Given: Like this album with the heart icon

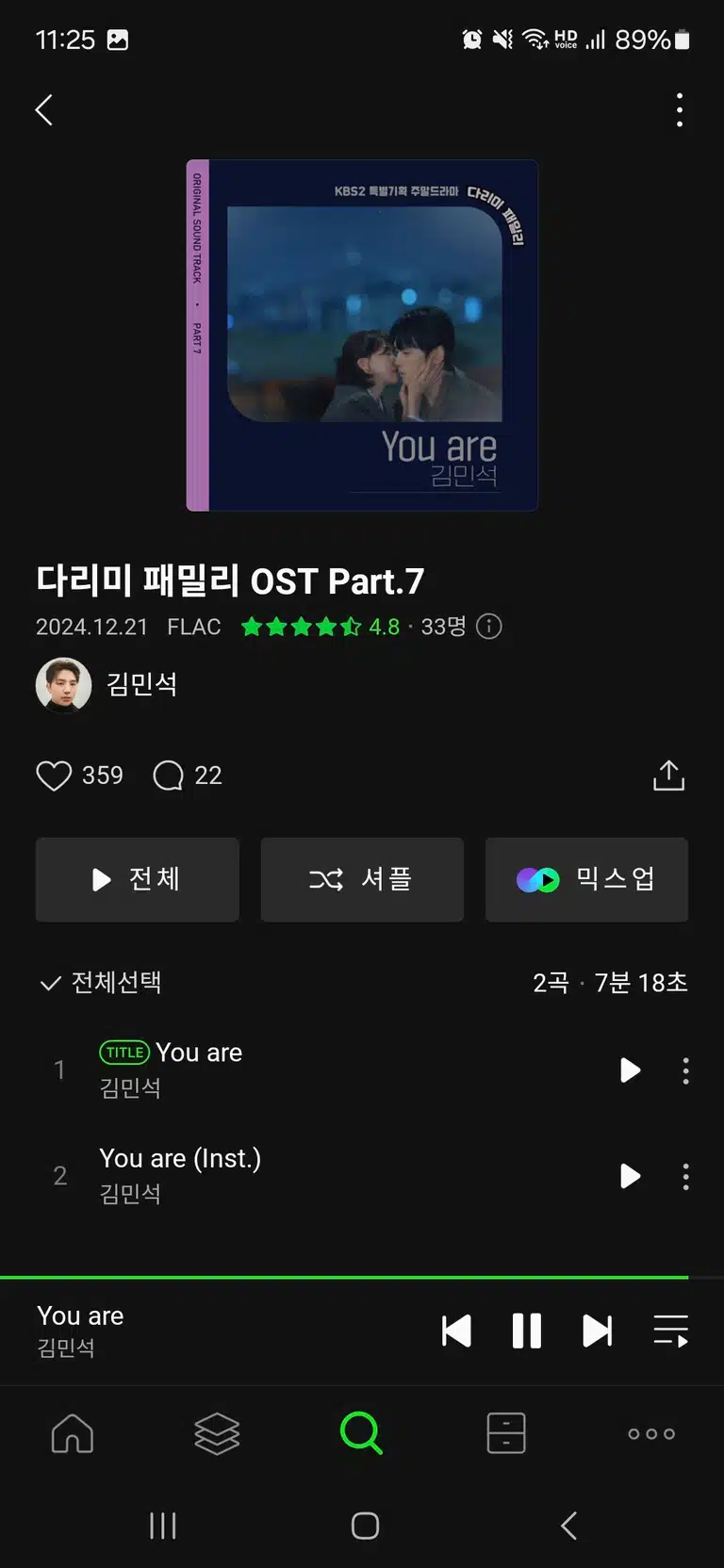Looking at the screenshot, I should (54, 776).
